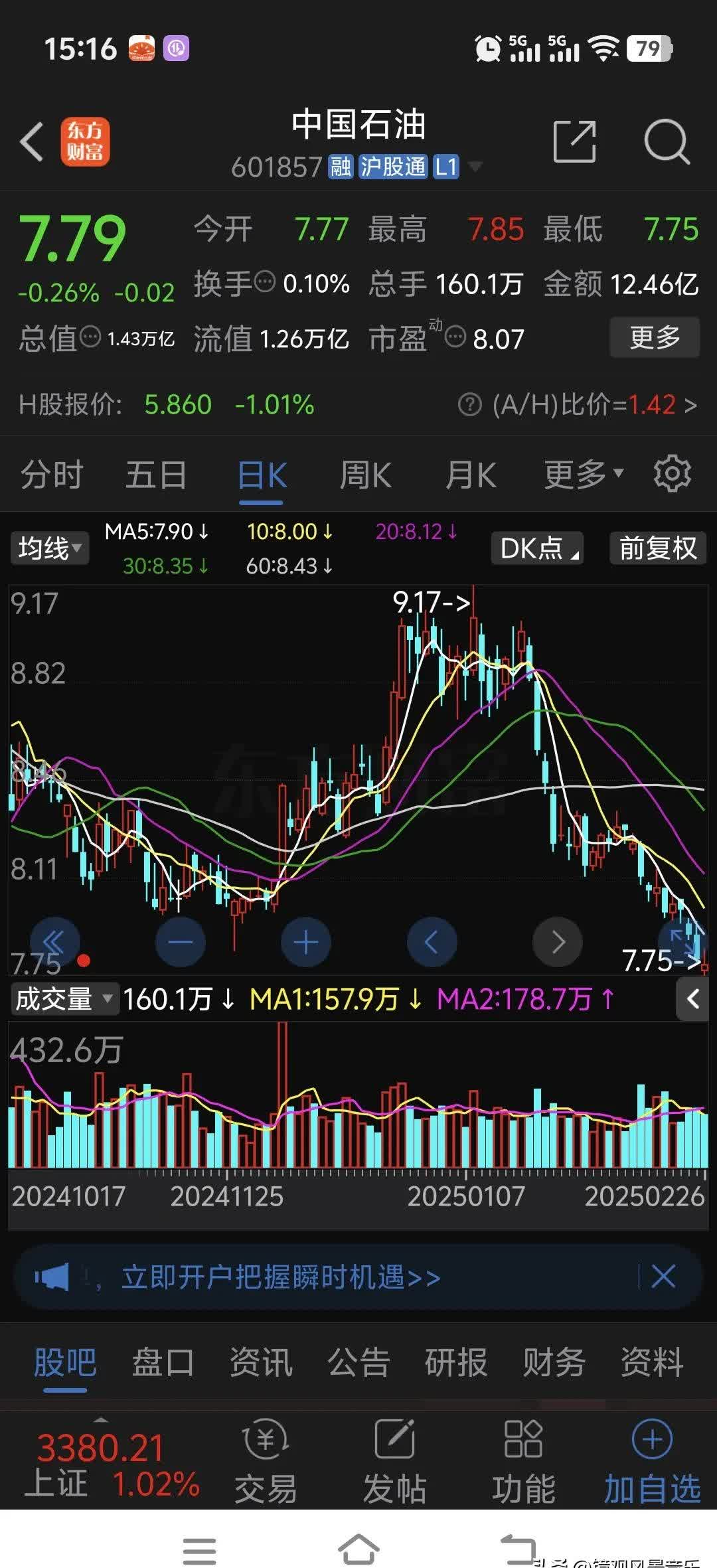The height and width of the screenshot is (1568, 717).
Task: Open the 成交量 indicator dropdown
Action: point(63,1000)
